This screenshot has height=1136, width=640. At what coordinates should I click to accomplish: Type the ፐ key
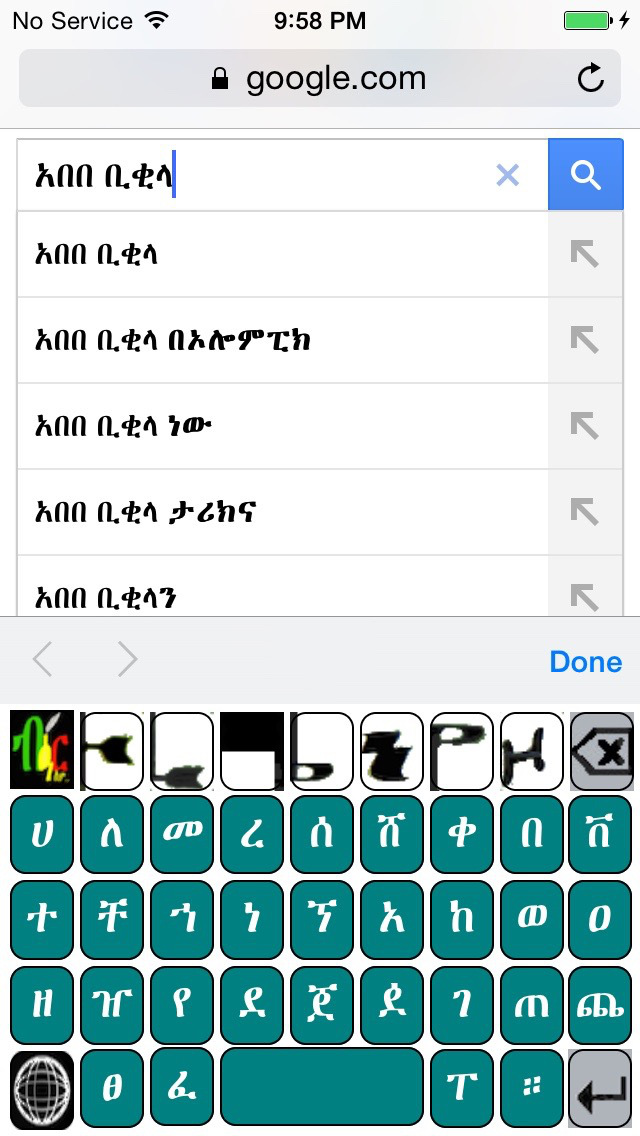pos(461,1088)
